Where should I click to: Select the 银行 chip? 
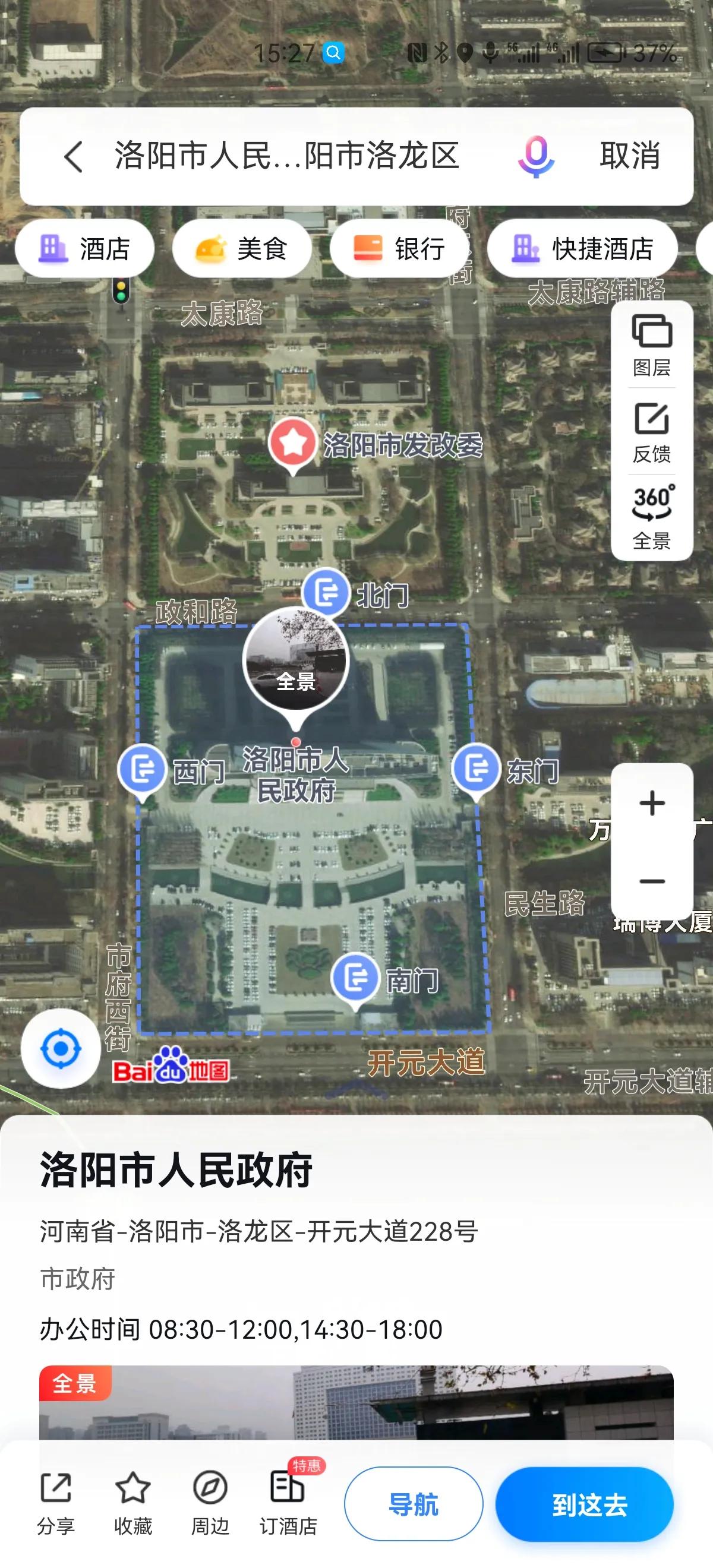399,249
